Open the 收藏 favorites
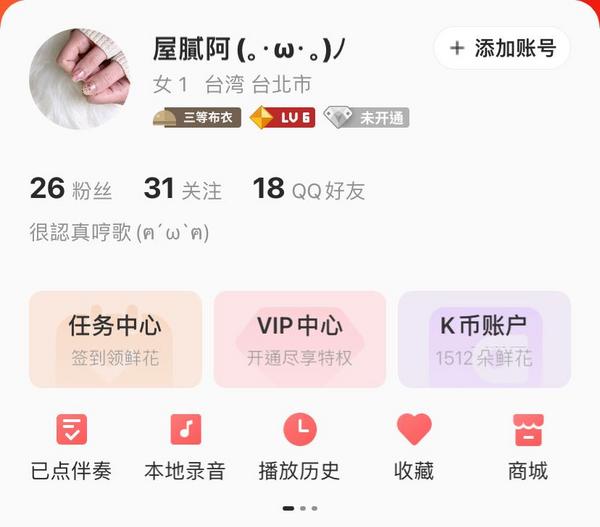Image resolution: width=600 pixels, height=527 pixels. coord(414,447)
